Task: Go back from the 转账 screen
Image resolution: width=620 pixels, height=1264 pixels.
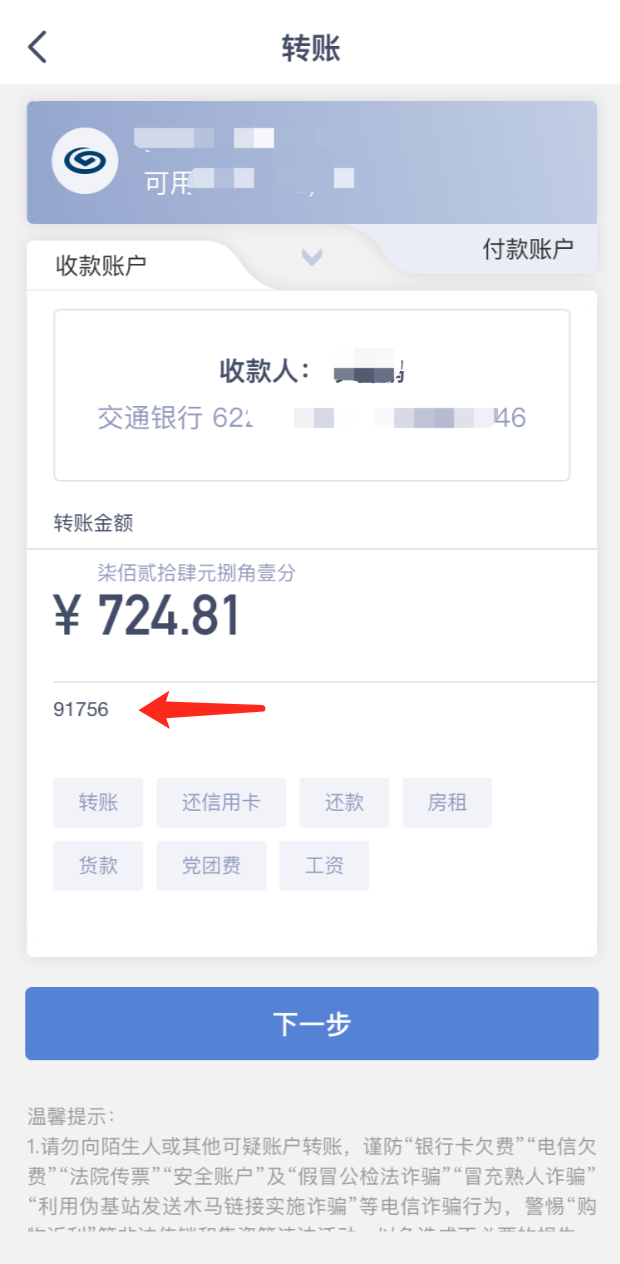Action: (x=38, y=47)
